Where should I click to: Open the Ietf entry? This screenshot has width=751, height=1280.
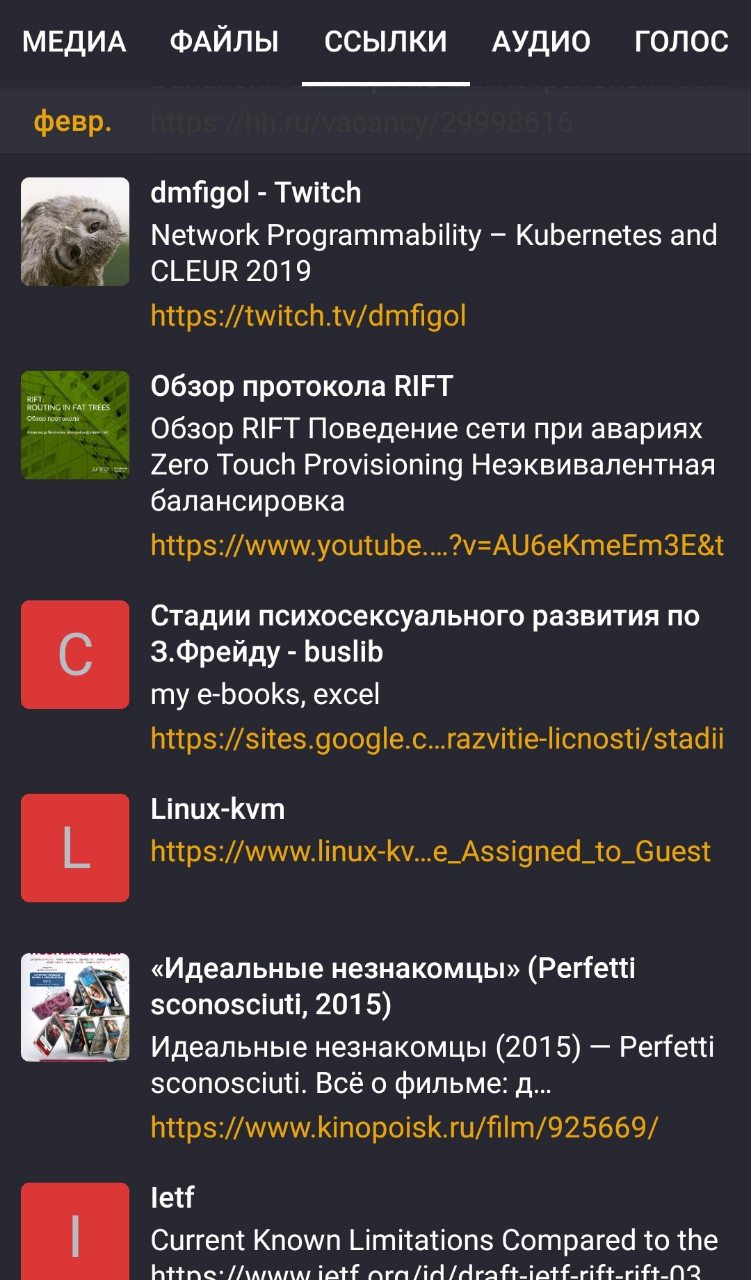tap(172, 1197)
